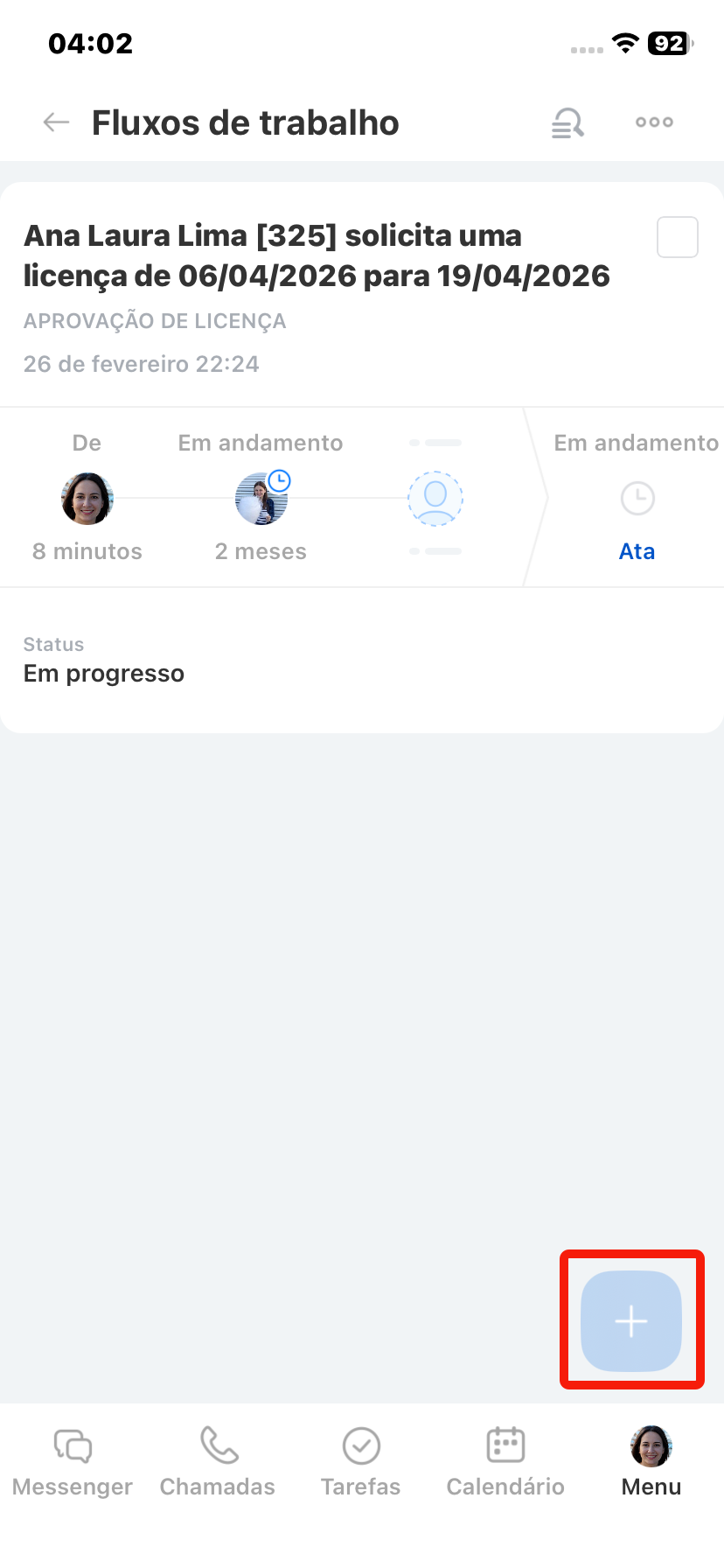Open the three-dot overflow menu
724x1568 pixels.
point(654,122)
